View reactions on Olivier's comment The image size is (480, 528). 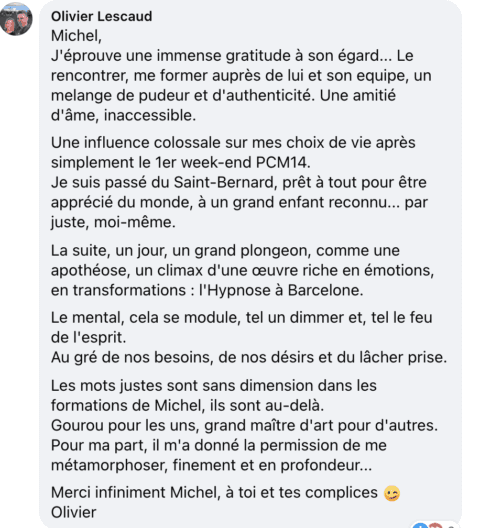[433, 525]
